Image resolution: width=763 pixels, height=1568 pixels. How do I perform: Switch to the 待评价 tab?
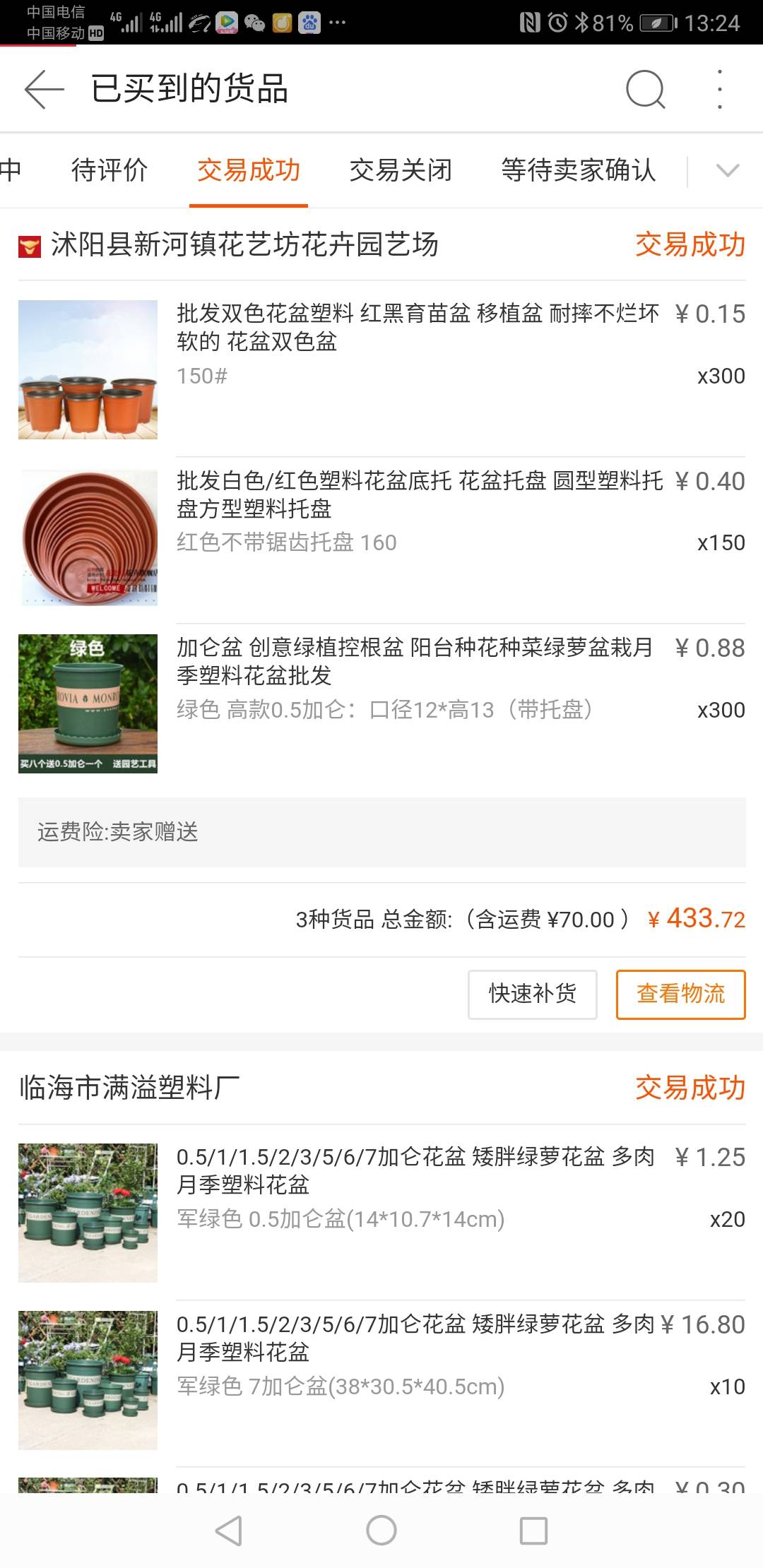pyautogui.click(x=110, y=170)
